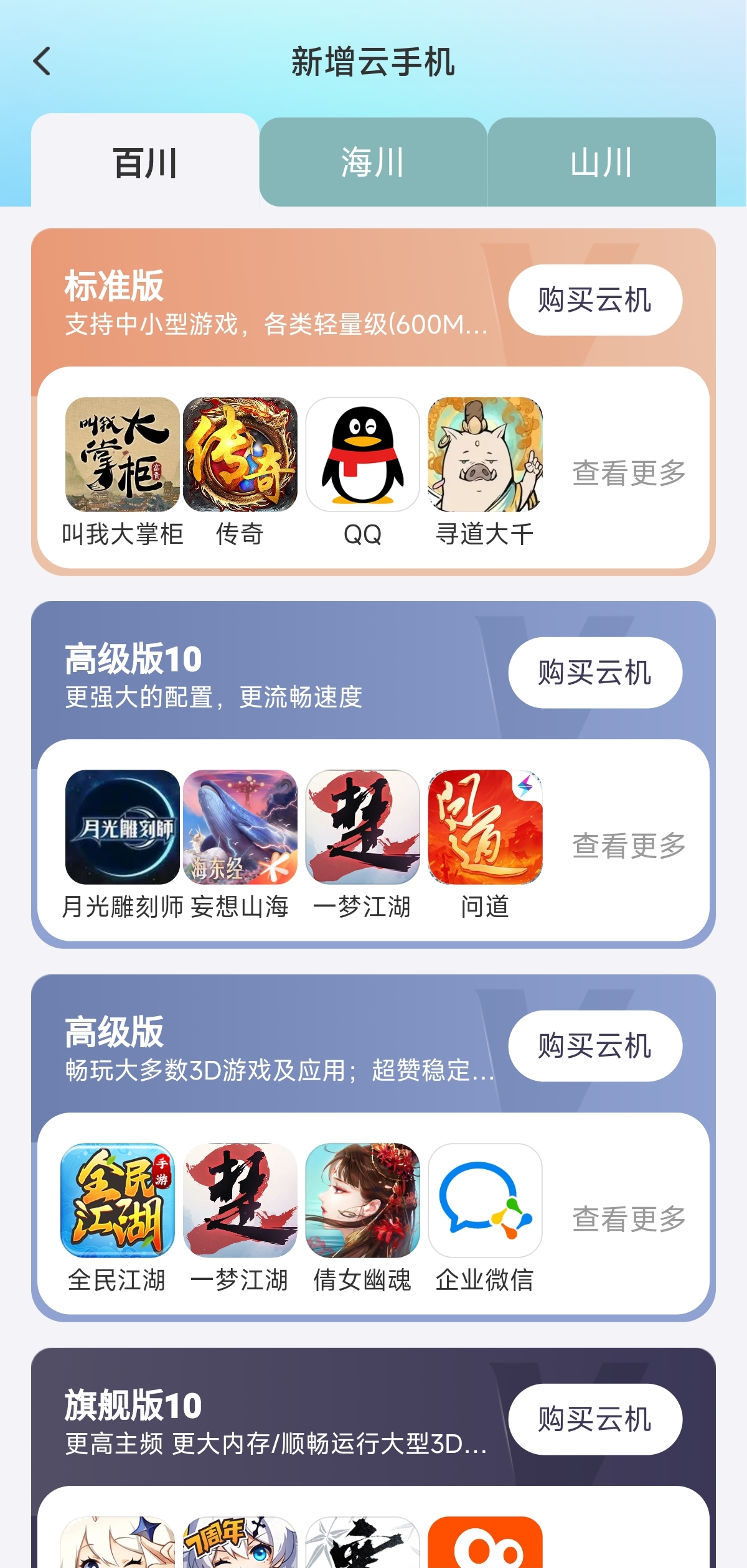The height and width of the screenshot is (1568, 747).
Task: Tap the 妄想山海 game icon
Action: click(242, 829)
